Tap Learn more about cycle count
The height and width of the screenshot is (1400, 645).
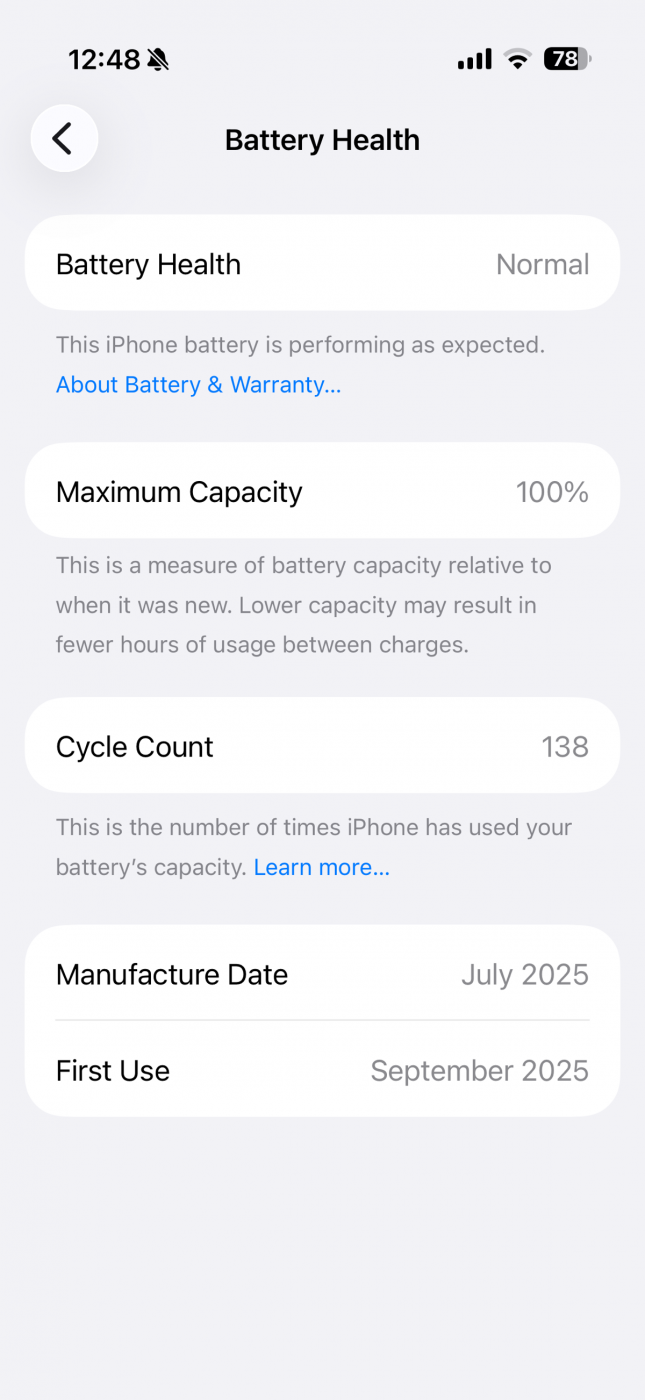(x=321, y=868)
